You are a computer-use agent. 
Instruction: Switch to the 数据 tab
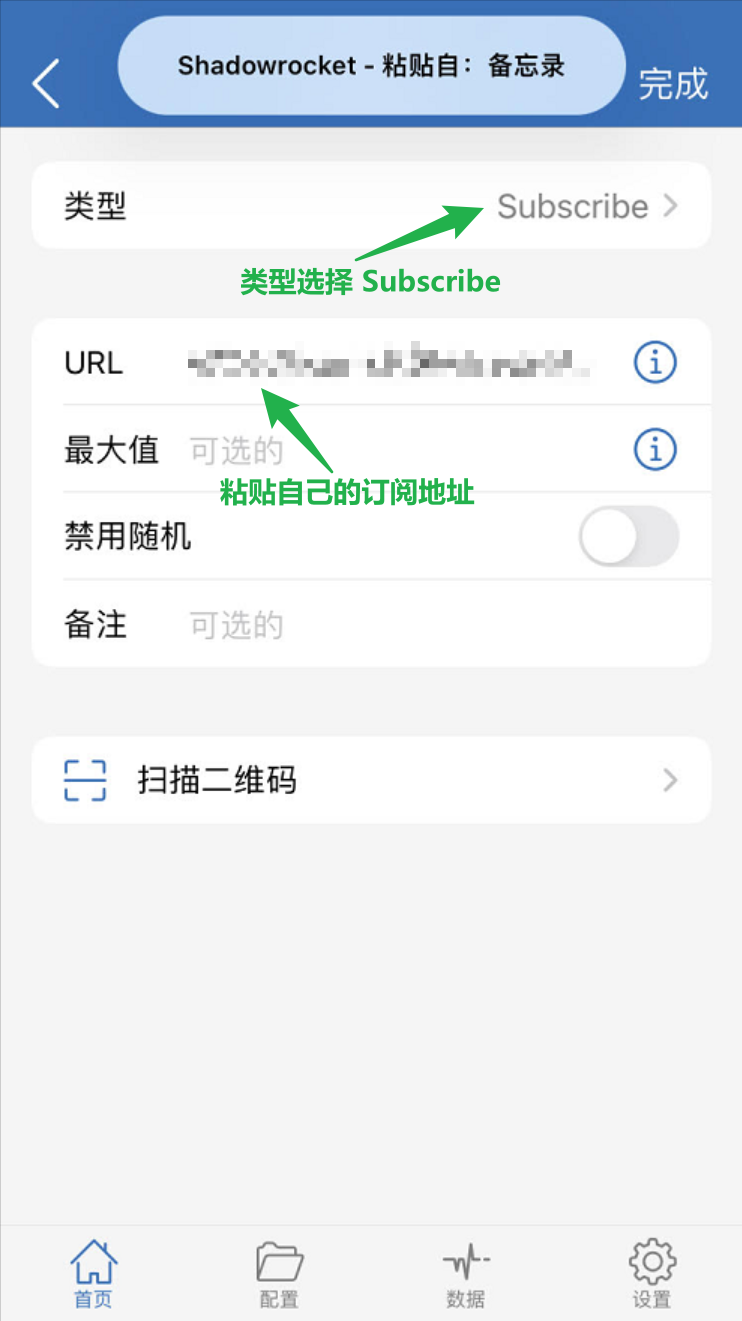[465, 1272]
